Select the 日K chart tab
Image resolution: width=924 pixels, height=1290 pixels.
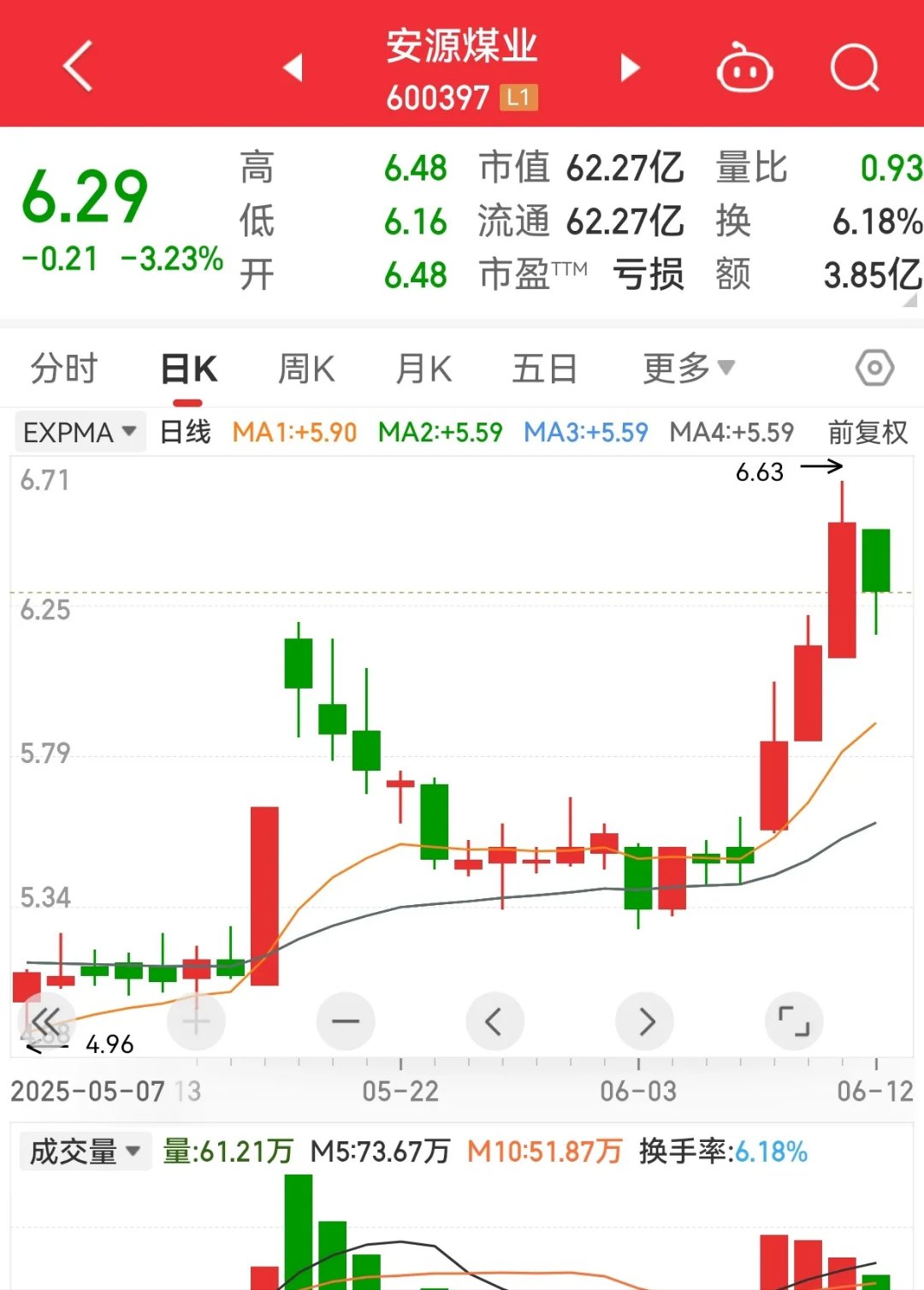[x=189, y=370]
